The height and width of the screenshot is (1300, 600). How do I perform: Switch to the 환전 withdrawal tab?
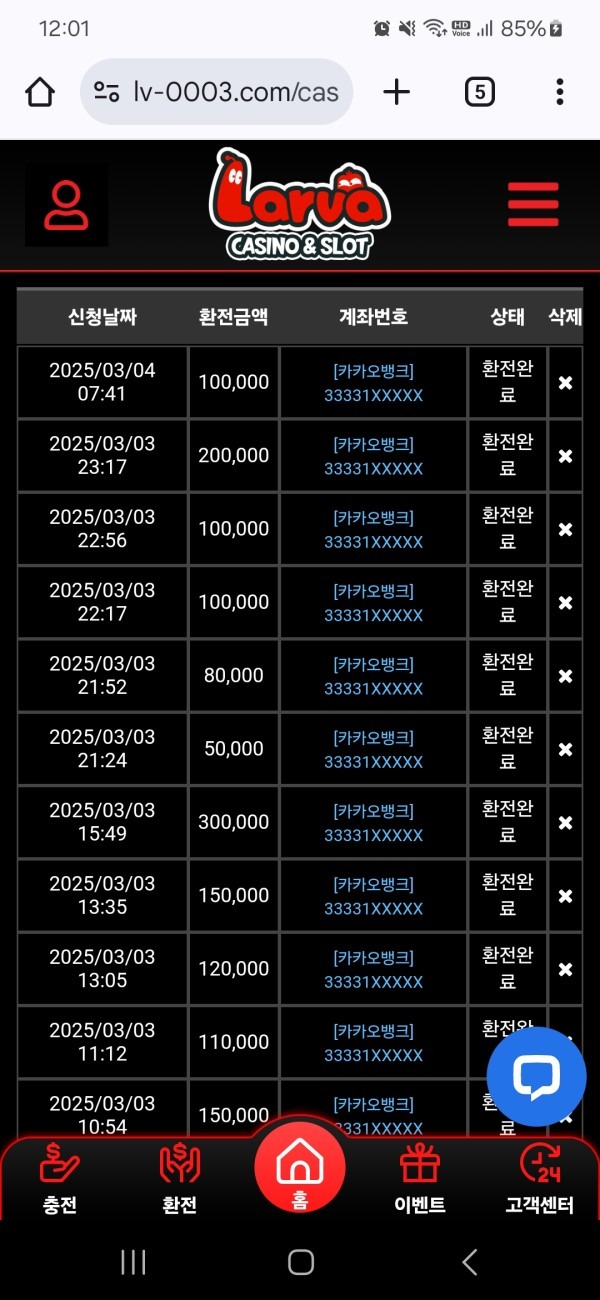point(180,1180)
